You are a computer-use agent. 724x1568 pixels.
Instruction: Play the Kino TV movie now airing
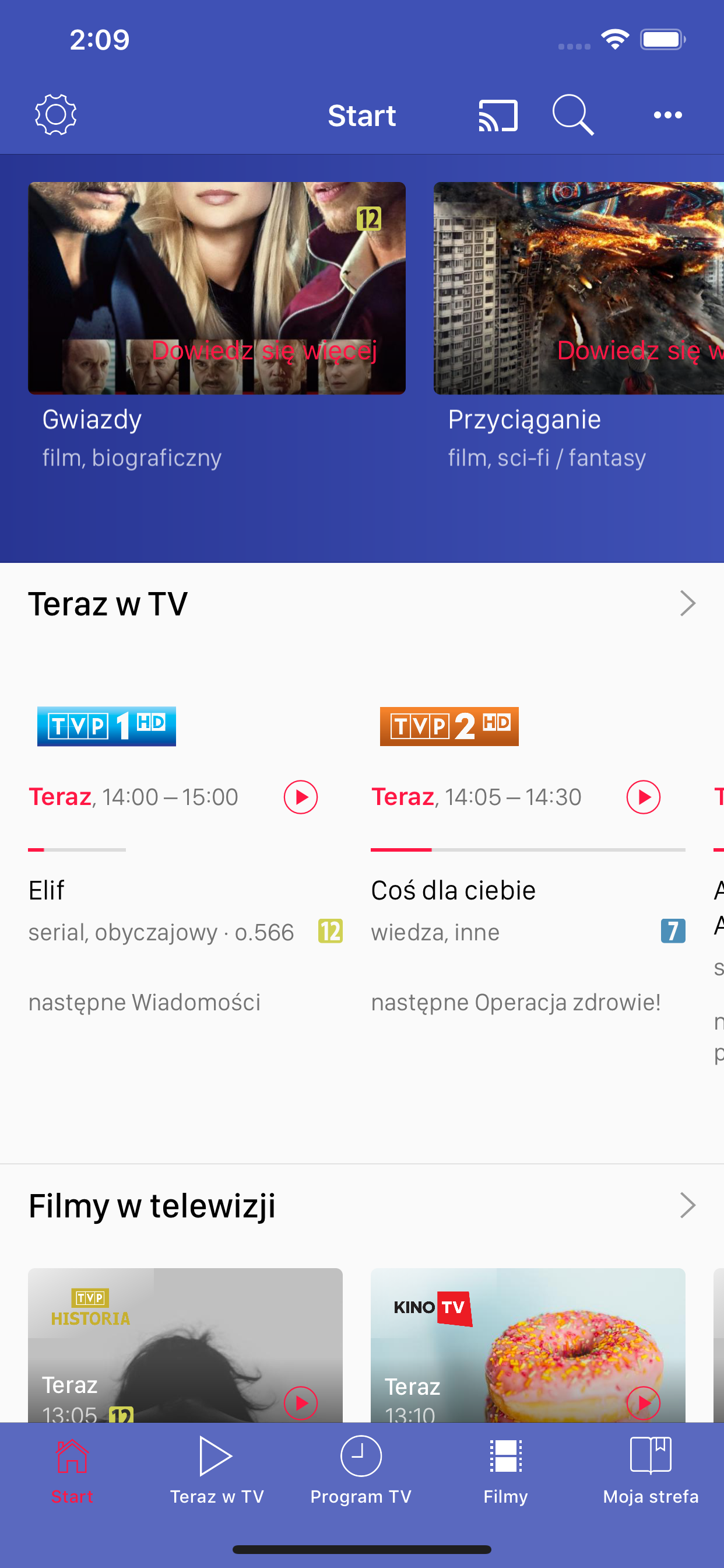coord(643,1404)
